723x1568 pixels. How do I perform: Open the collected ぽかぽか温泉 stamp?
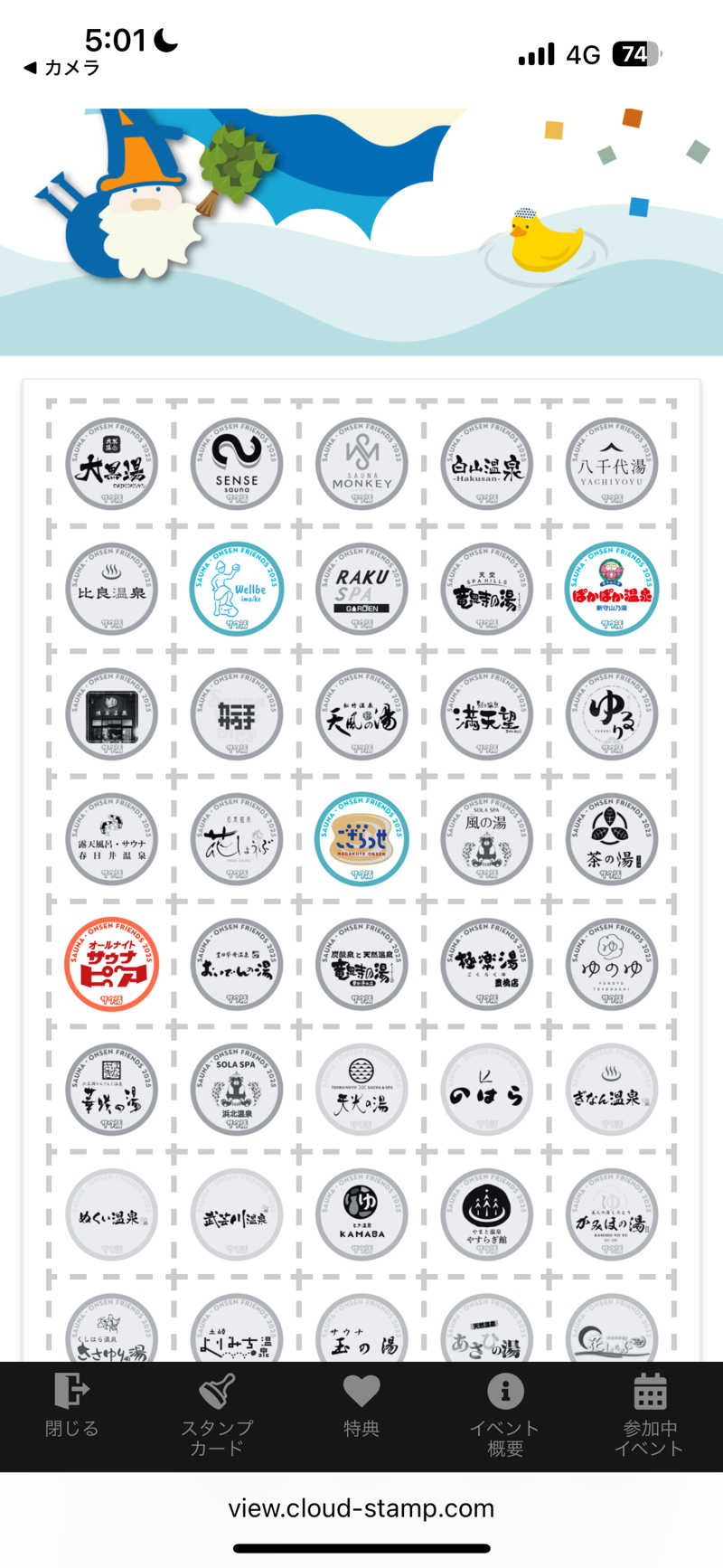pyautogui.click(x=612, y=589)
